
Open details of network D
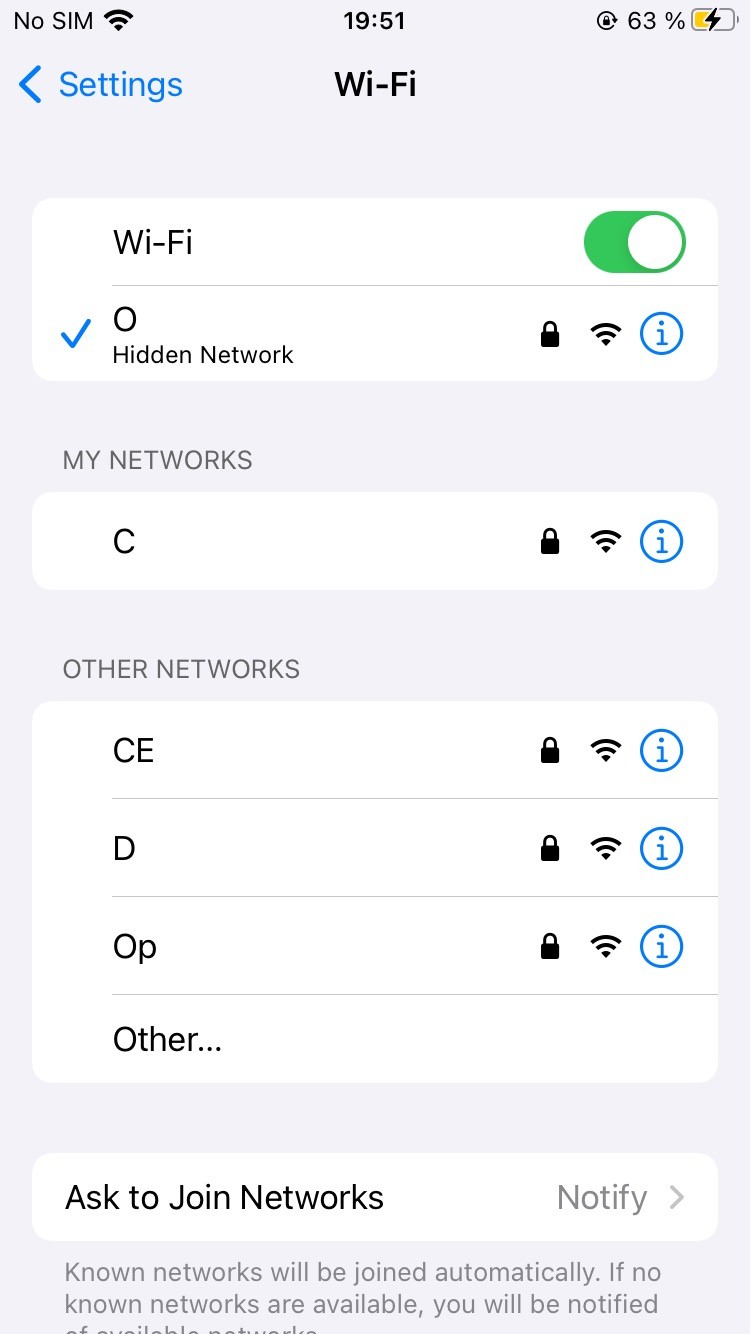(x=660, y=848)
